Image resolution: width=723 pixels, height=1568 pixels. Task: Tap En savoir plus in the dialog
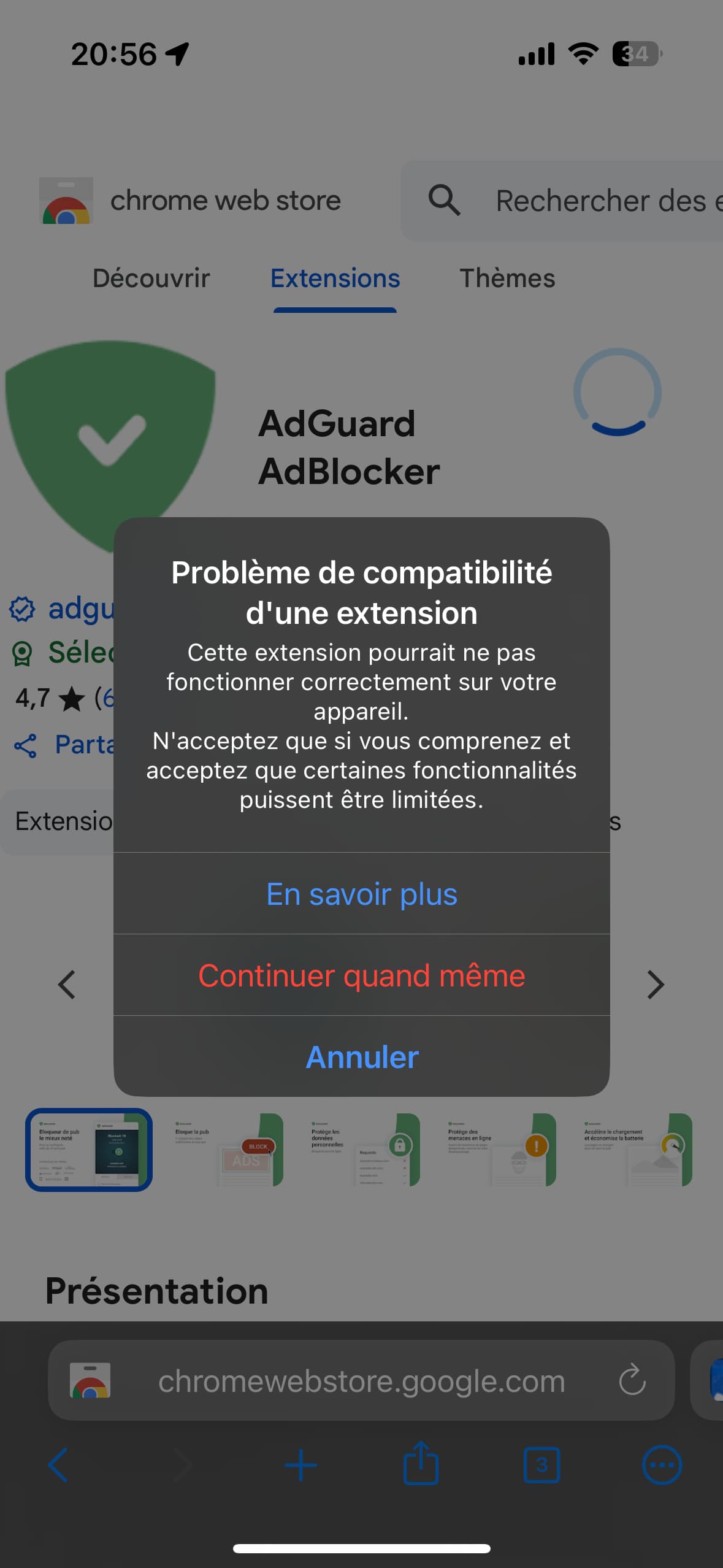[361, 894]
